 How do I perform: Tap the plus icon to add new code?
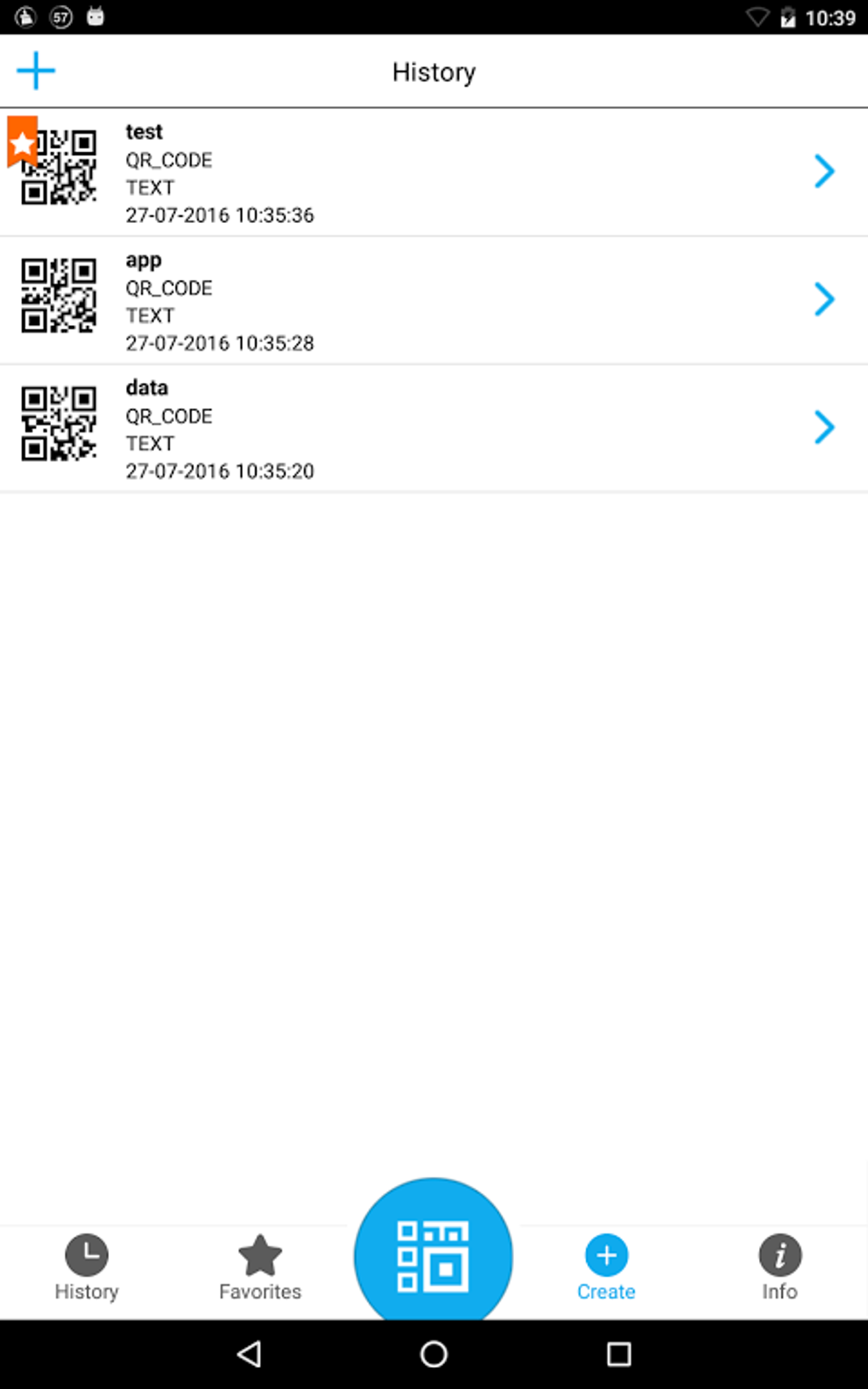tap(36, 71)
